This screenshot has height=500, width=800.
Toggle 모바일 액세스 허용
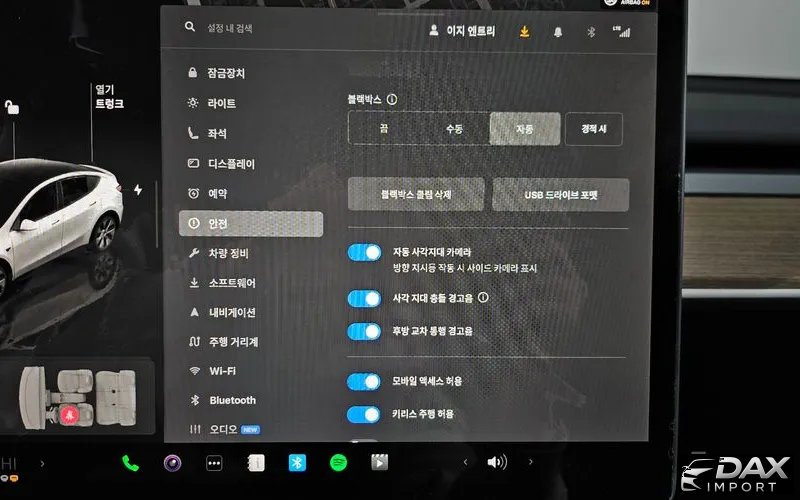click(365, 381)
